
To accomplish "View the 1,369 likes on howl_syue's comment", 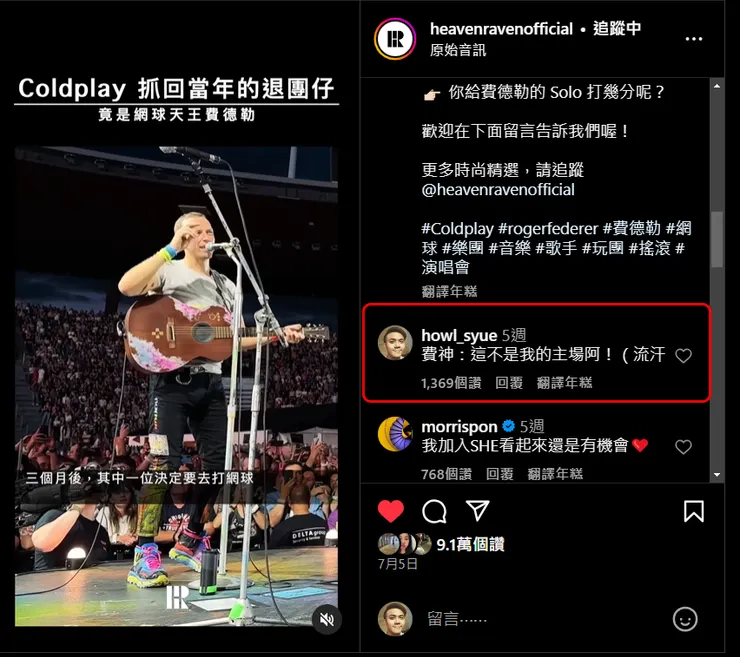I will (451, 382).
